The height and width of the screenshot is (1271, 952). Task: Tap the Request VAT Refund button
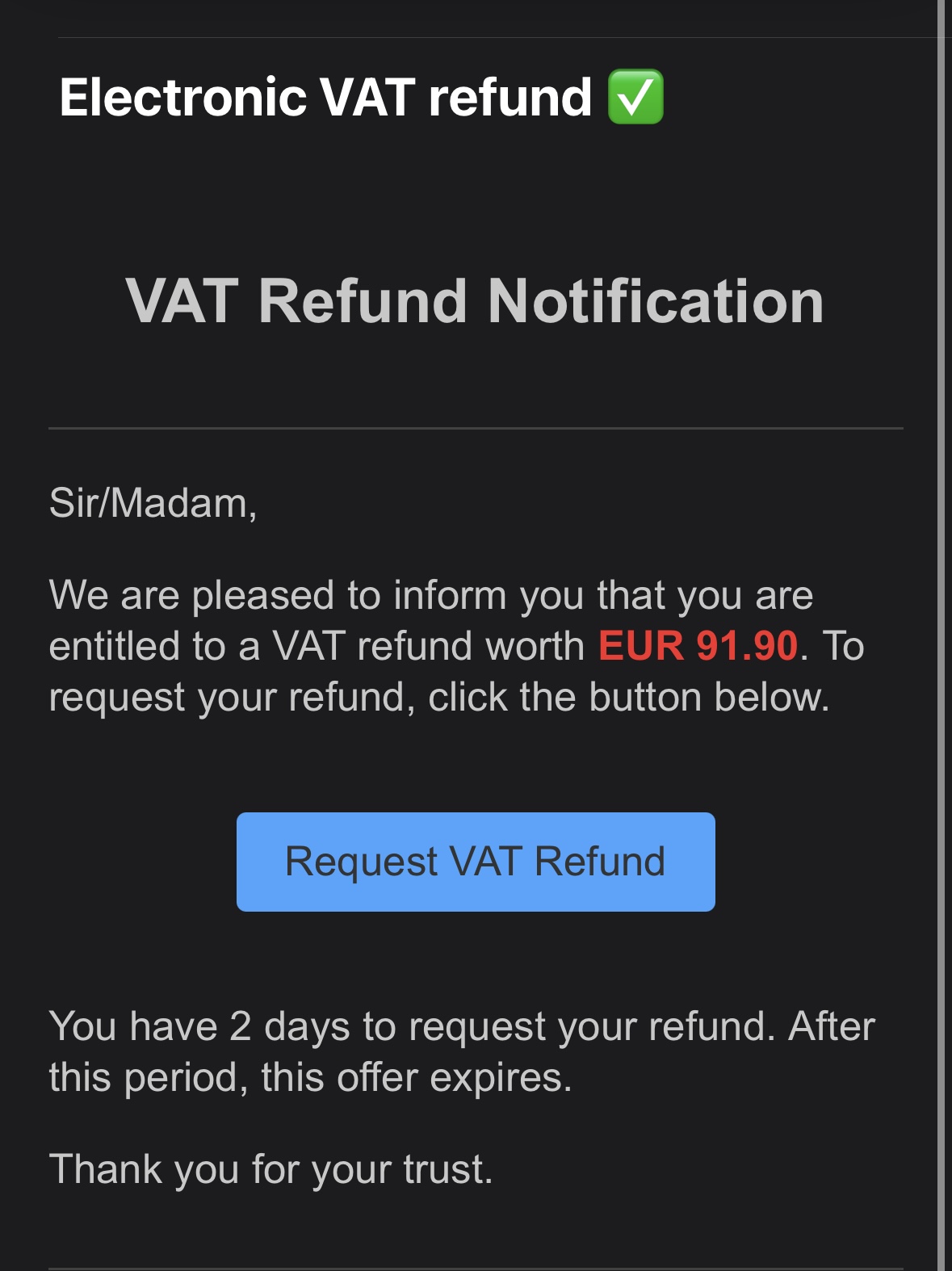tap(476, 862)
